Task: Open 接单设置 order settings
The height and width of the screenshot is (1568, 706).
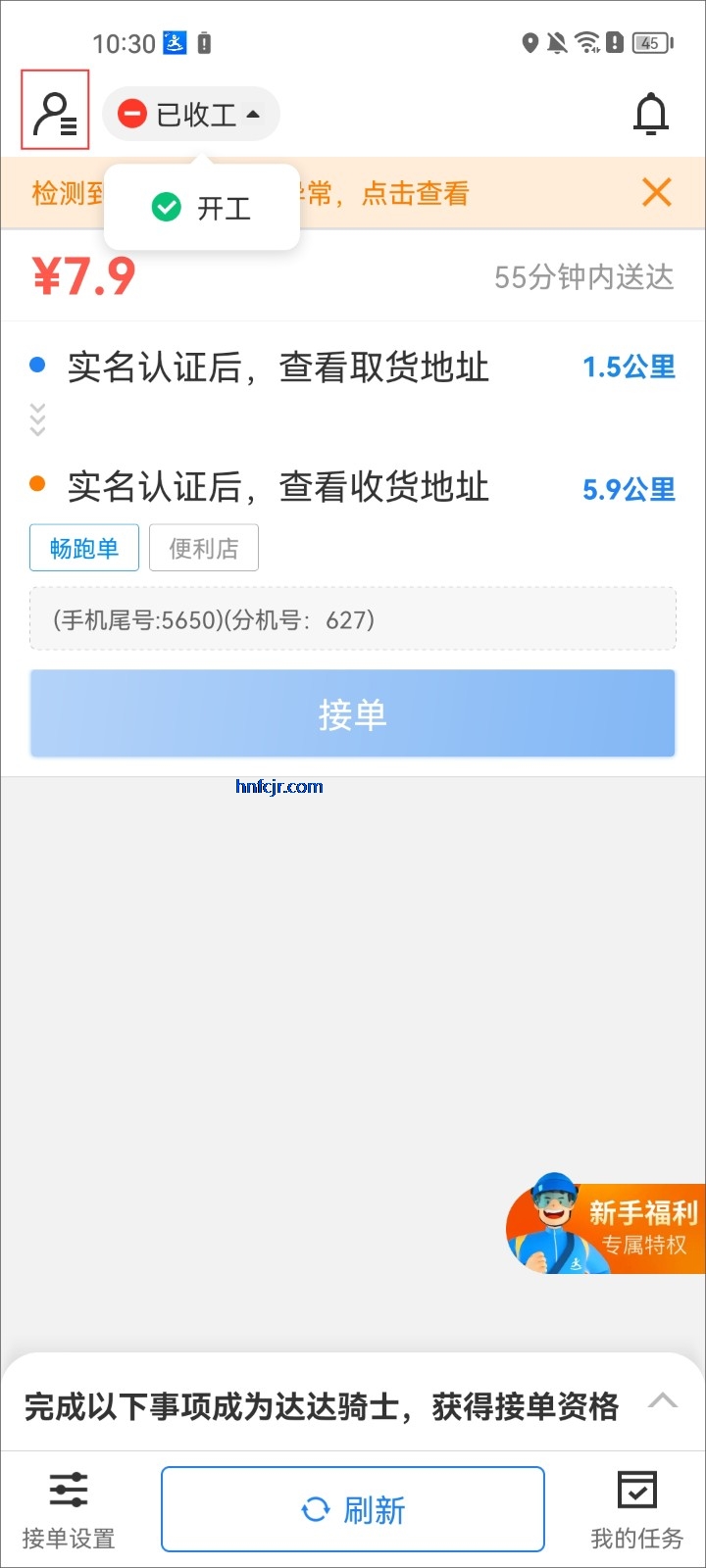Action: click(69, 1510)
